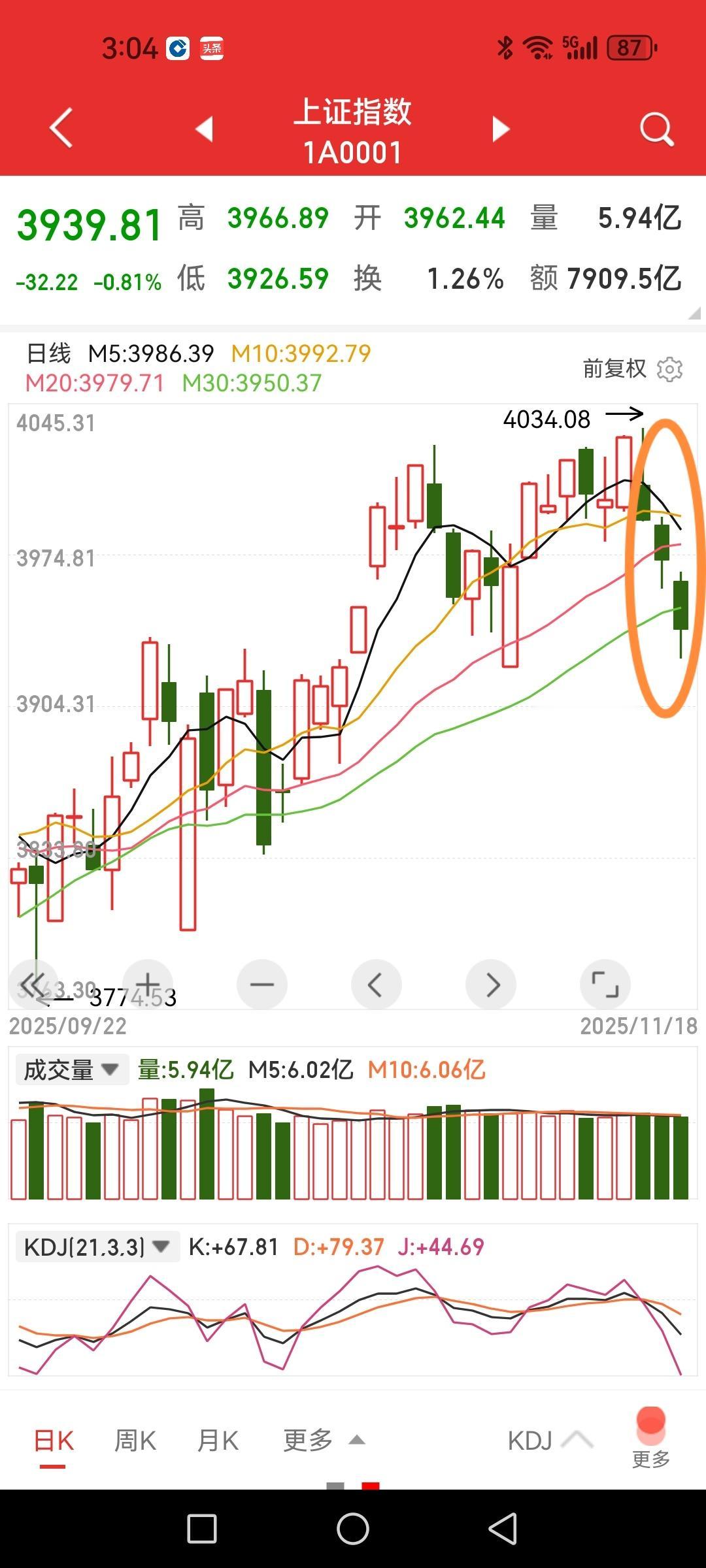Switch chart period to 月K
Image resolution: width=706 pixels, height=1568 pixels.
[218, 1439]
